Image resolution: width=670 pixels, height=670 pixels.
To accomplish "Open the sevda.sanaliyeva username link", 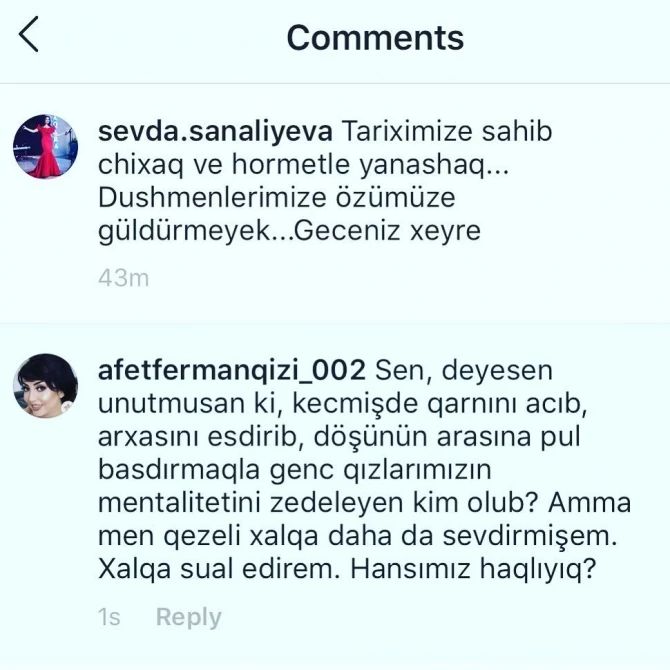I will click(x=216, y=131).
